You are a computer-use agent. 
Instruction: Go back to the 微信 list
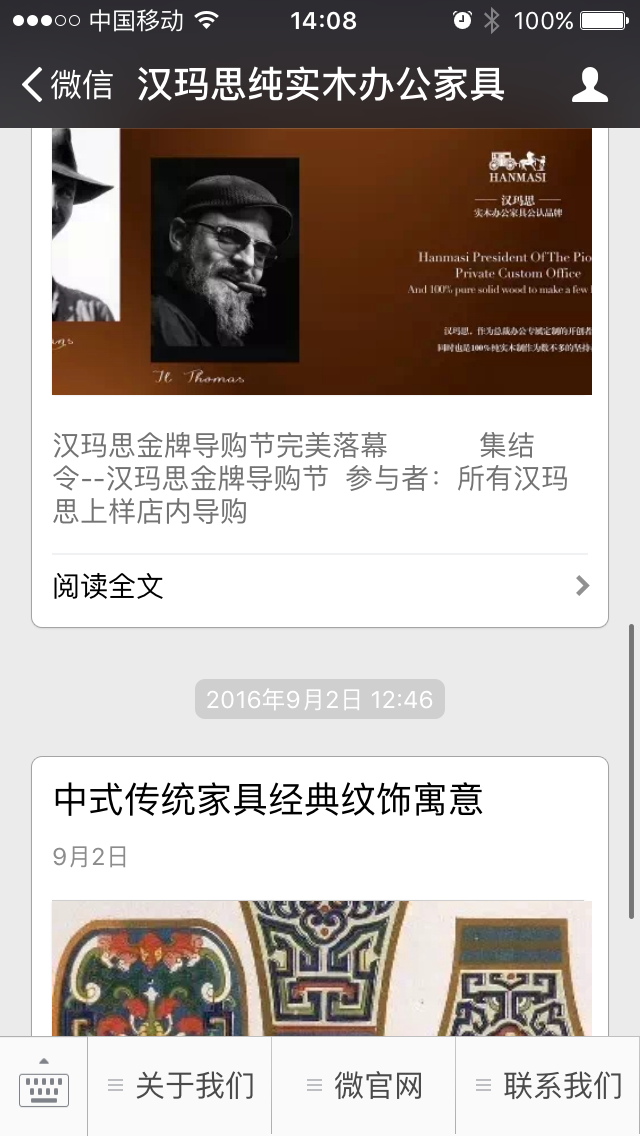coord(66,86)
